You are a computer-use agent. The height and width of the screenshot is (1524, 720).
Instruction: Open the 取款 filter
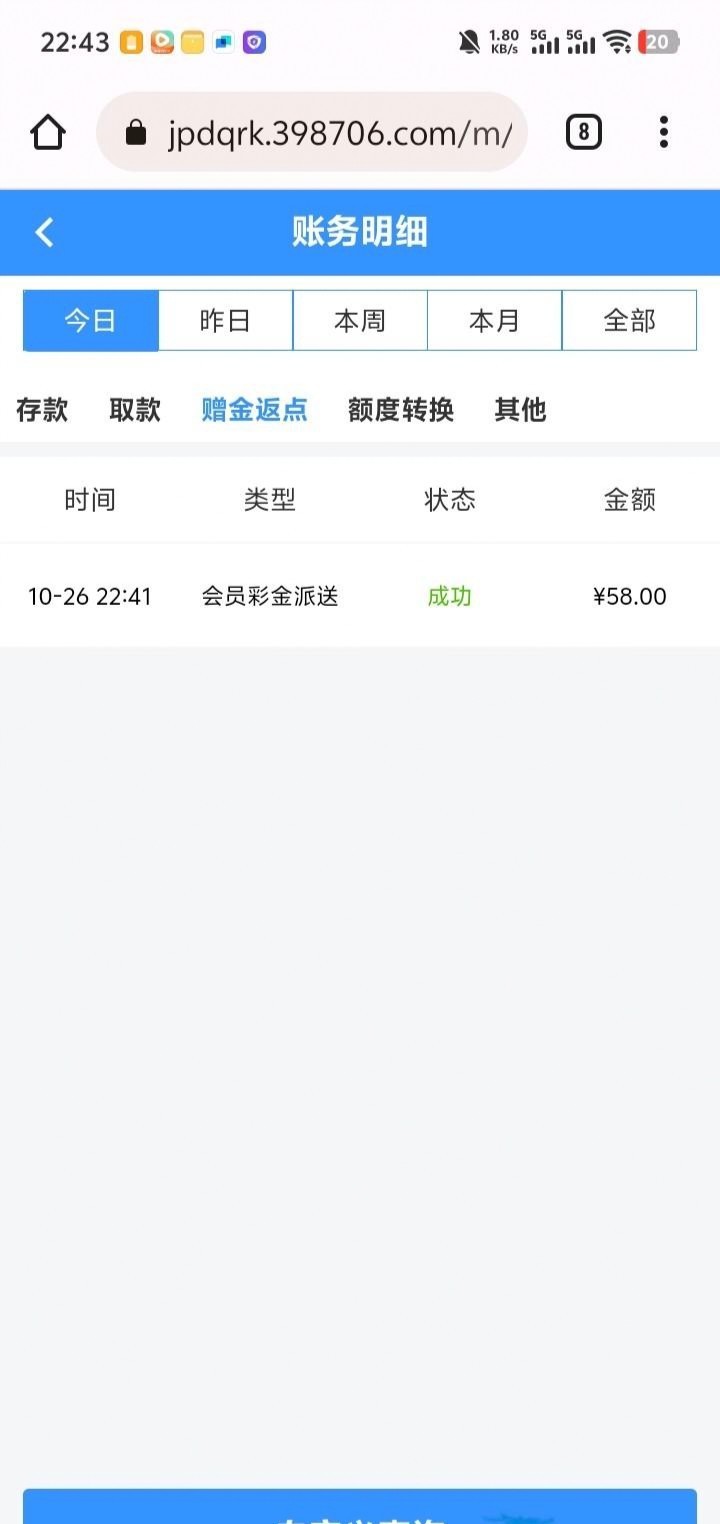[135, 410]
